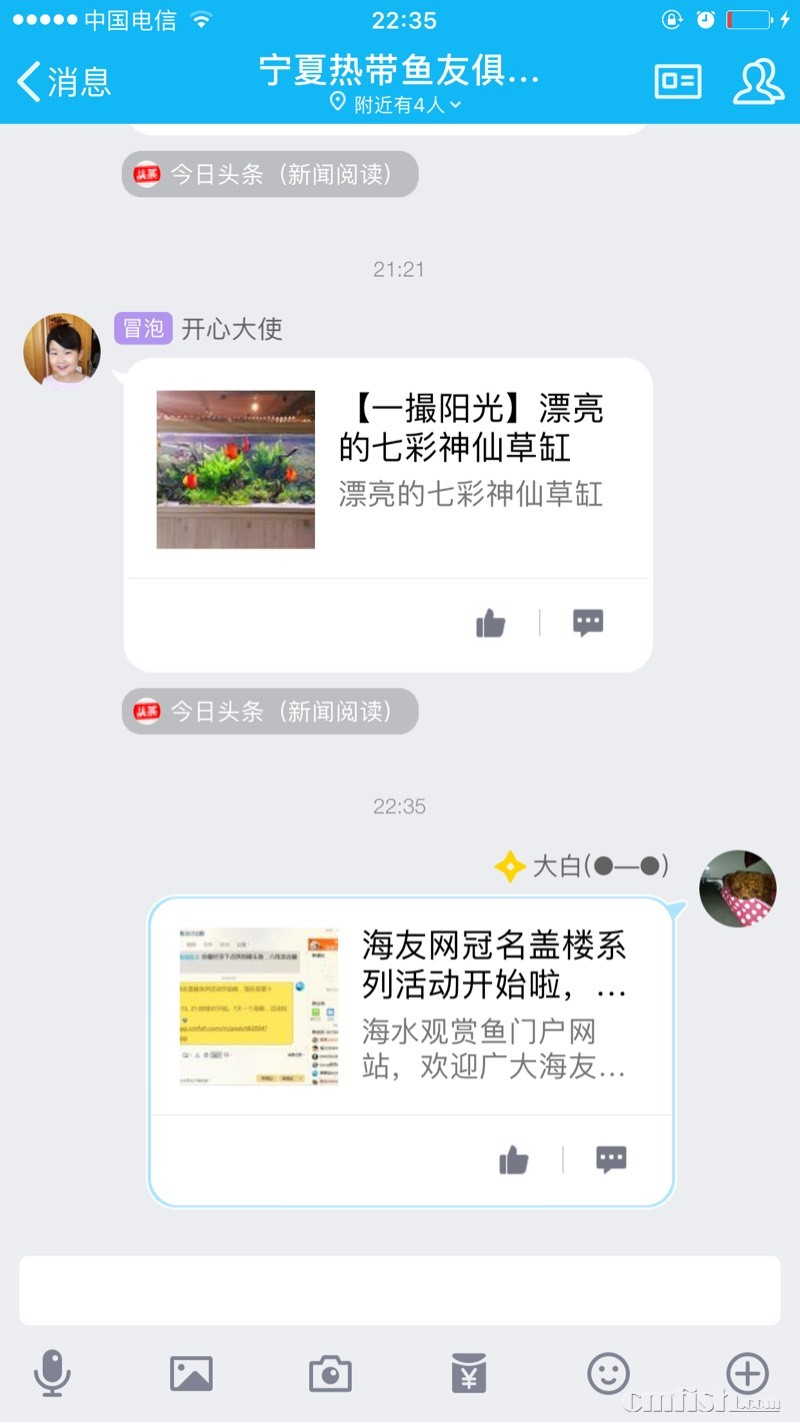Like the 海友网冠名盖楼 shared post
This screenshot has height=1423, width=800.
pyautogui.click(x=513, y=1160)
